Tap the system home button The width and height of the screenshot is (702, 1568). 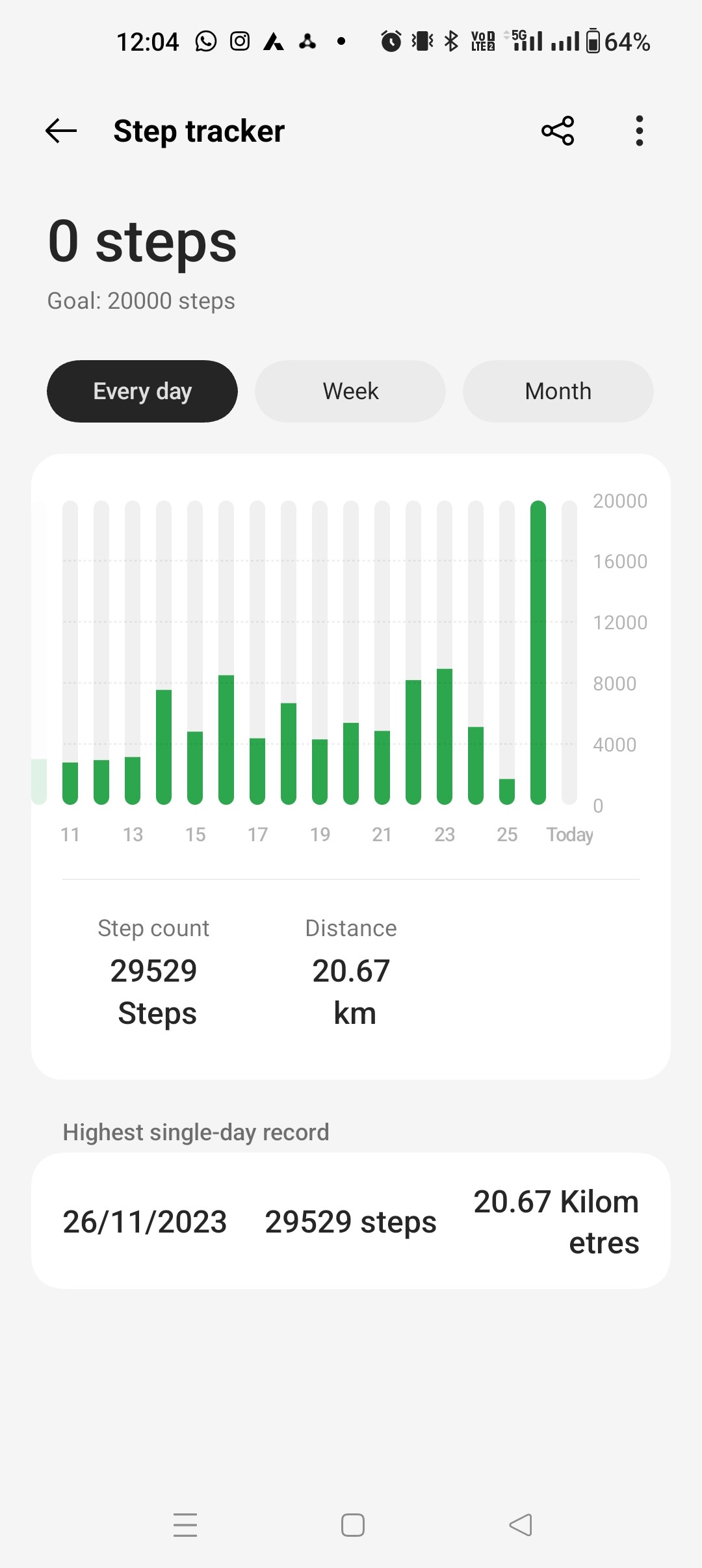(353, 1525)
